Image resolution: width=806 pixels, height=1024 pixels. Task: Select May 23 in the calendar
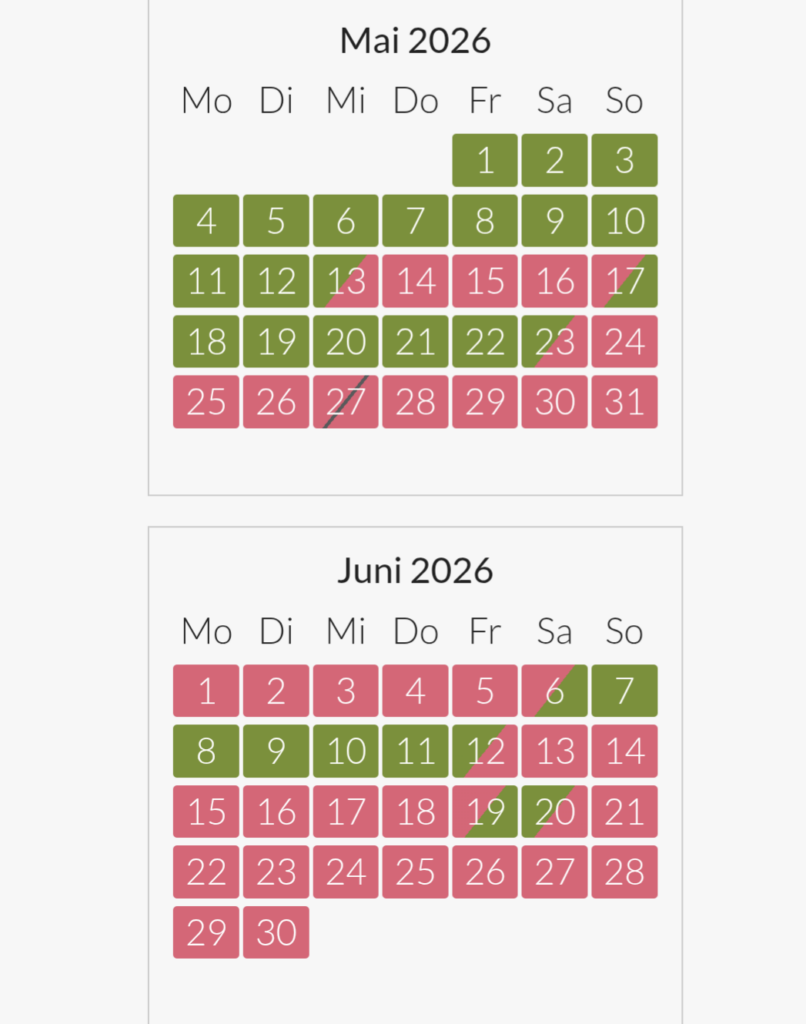pos(554,342)
